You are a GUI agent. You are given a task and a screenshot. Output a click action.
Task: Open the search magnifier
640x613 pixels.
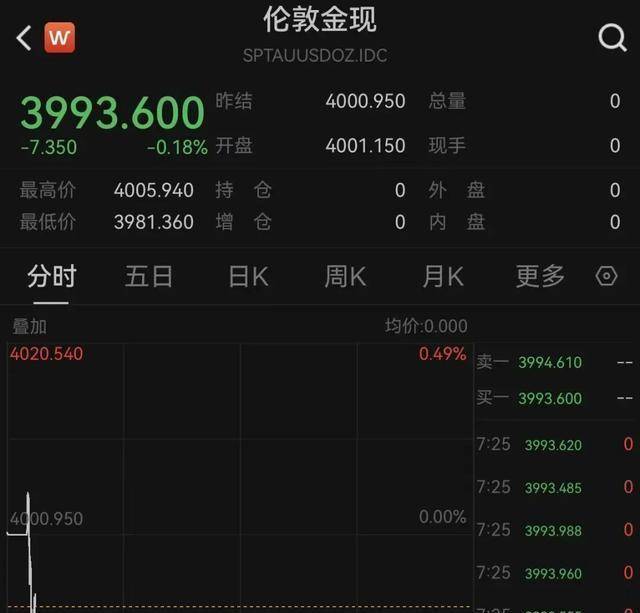(611, 38)
